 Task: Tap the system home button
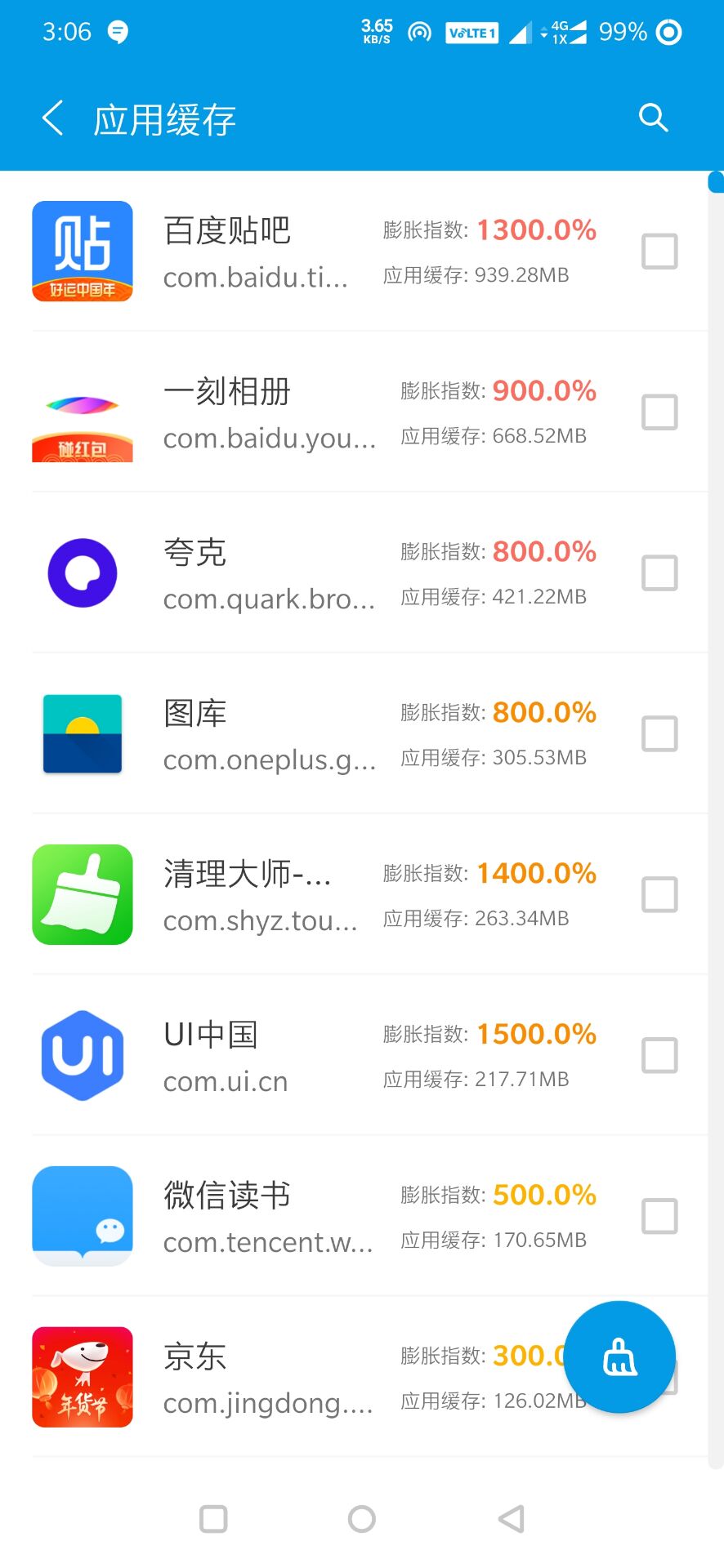(362, 1519)
